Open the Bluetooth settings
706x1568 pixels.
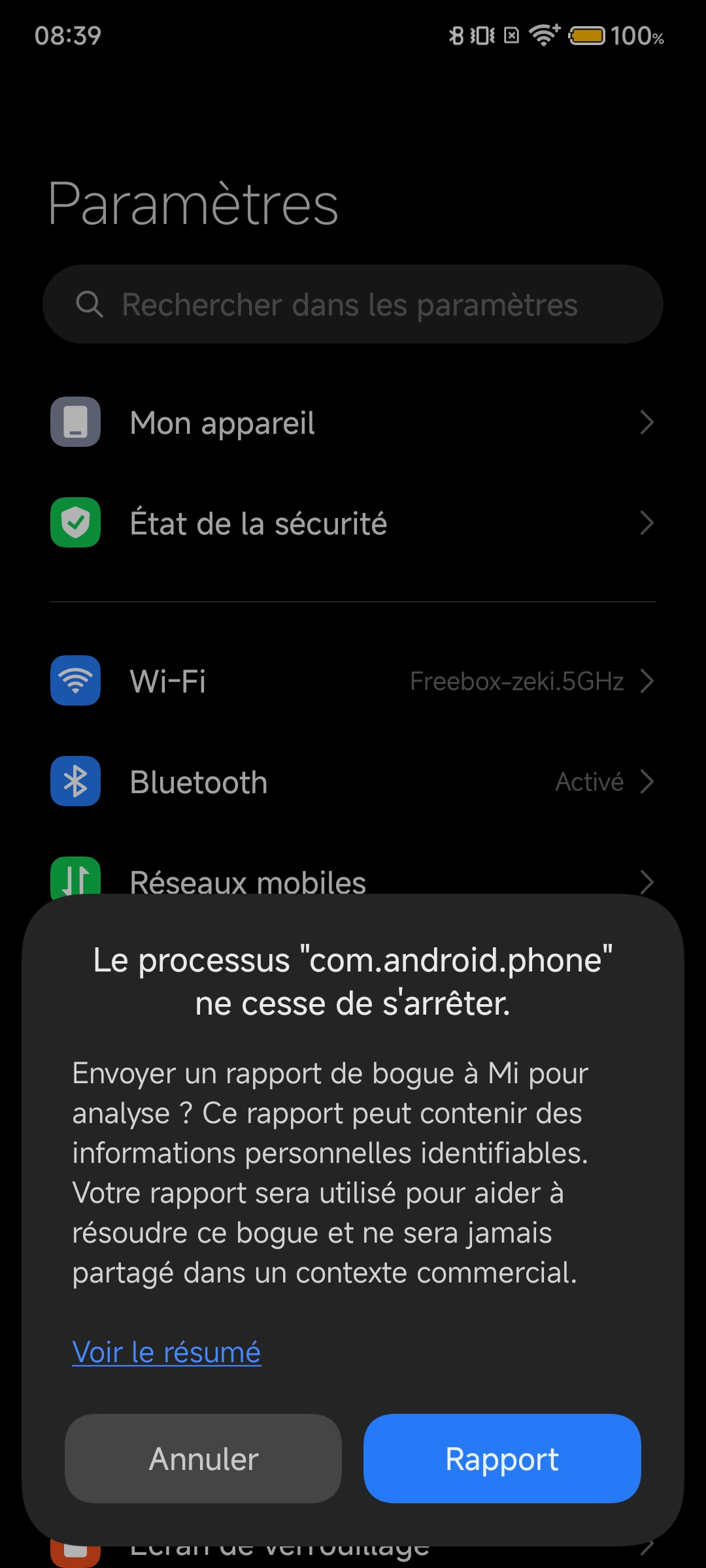coord(353,781)
